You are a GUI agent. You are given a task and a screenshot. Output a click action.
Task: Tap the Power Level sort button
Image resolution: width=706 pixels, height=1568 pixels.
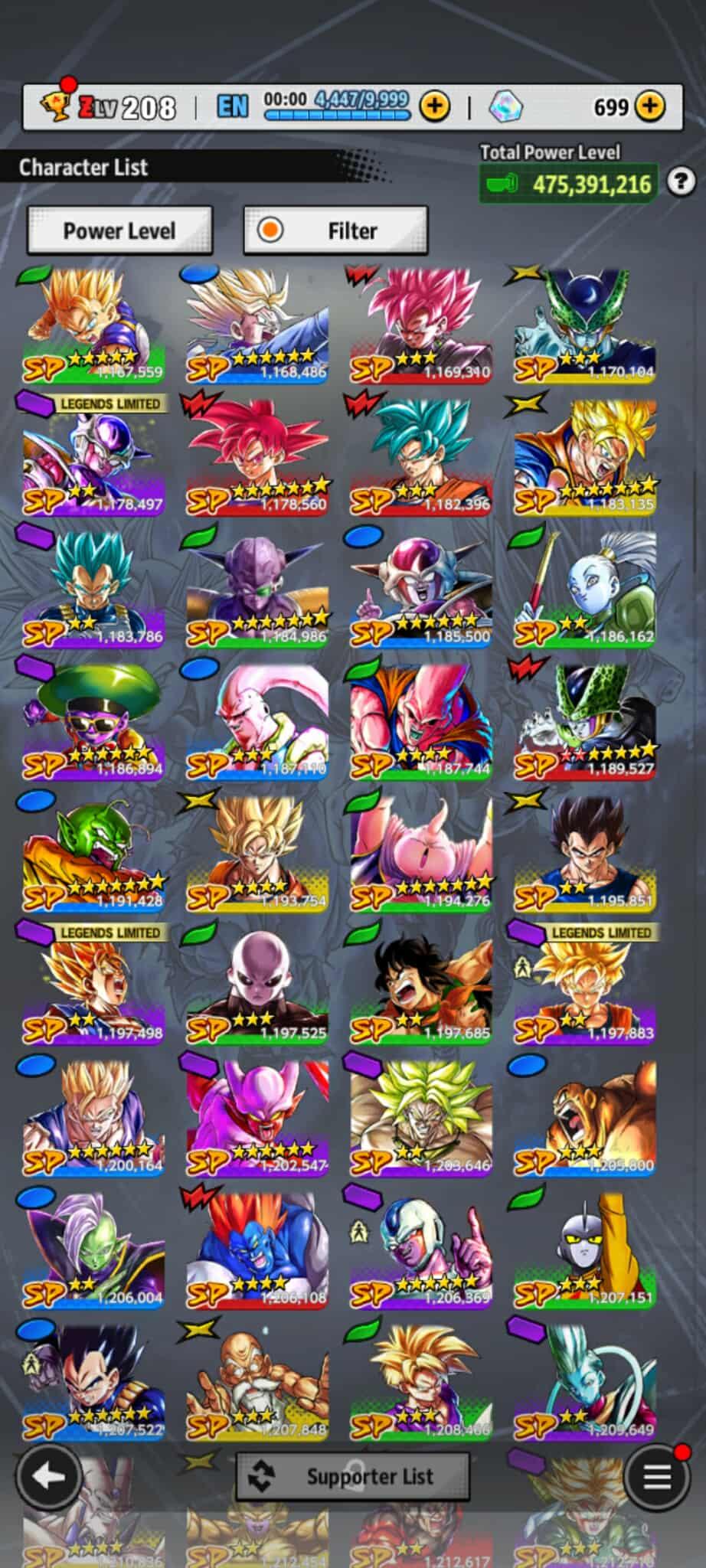tap(119, 230)
